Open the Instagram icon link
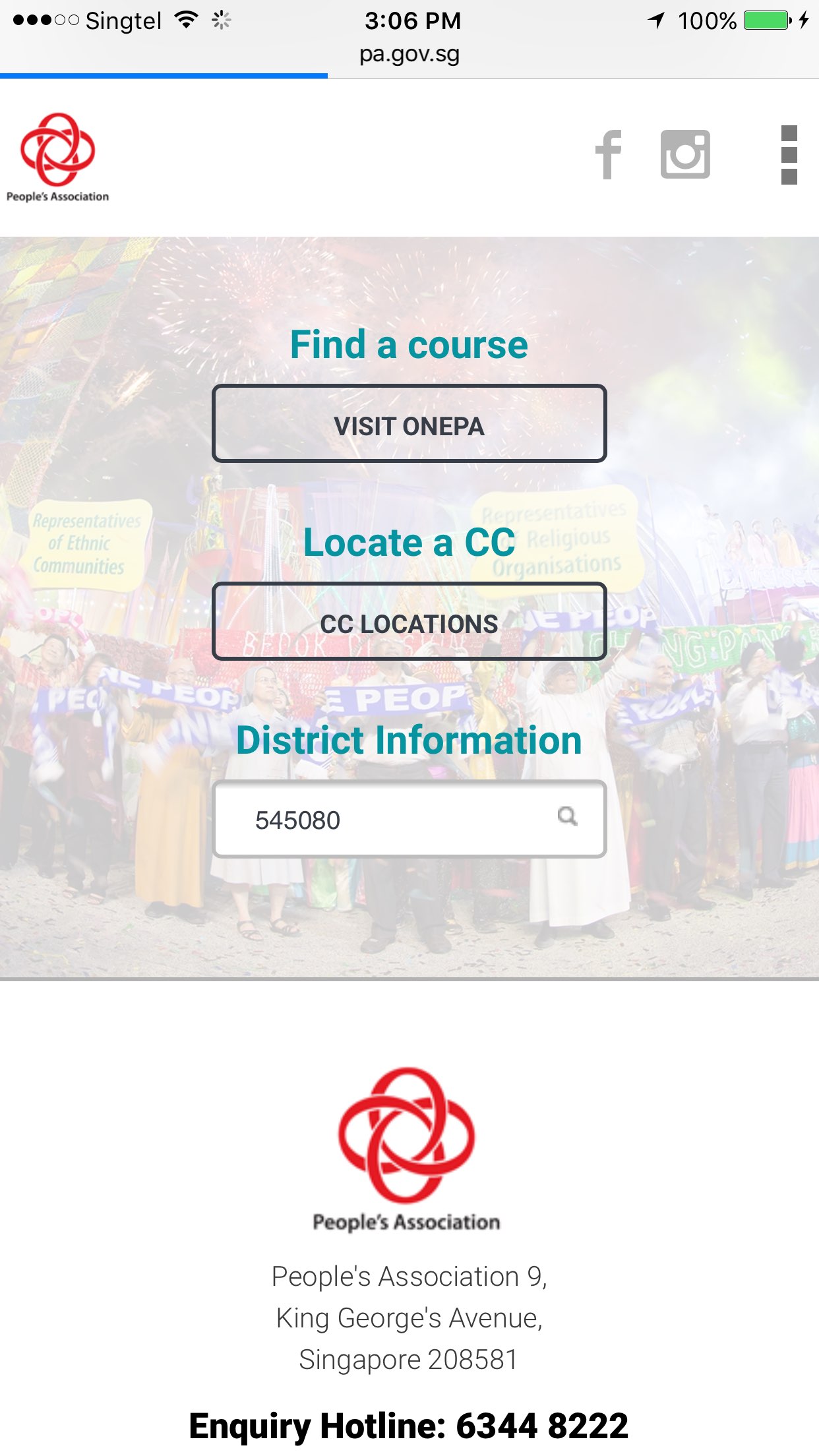 click(x=685, y=154)
